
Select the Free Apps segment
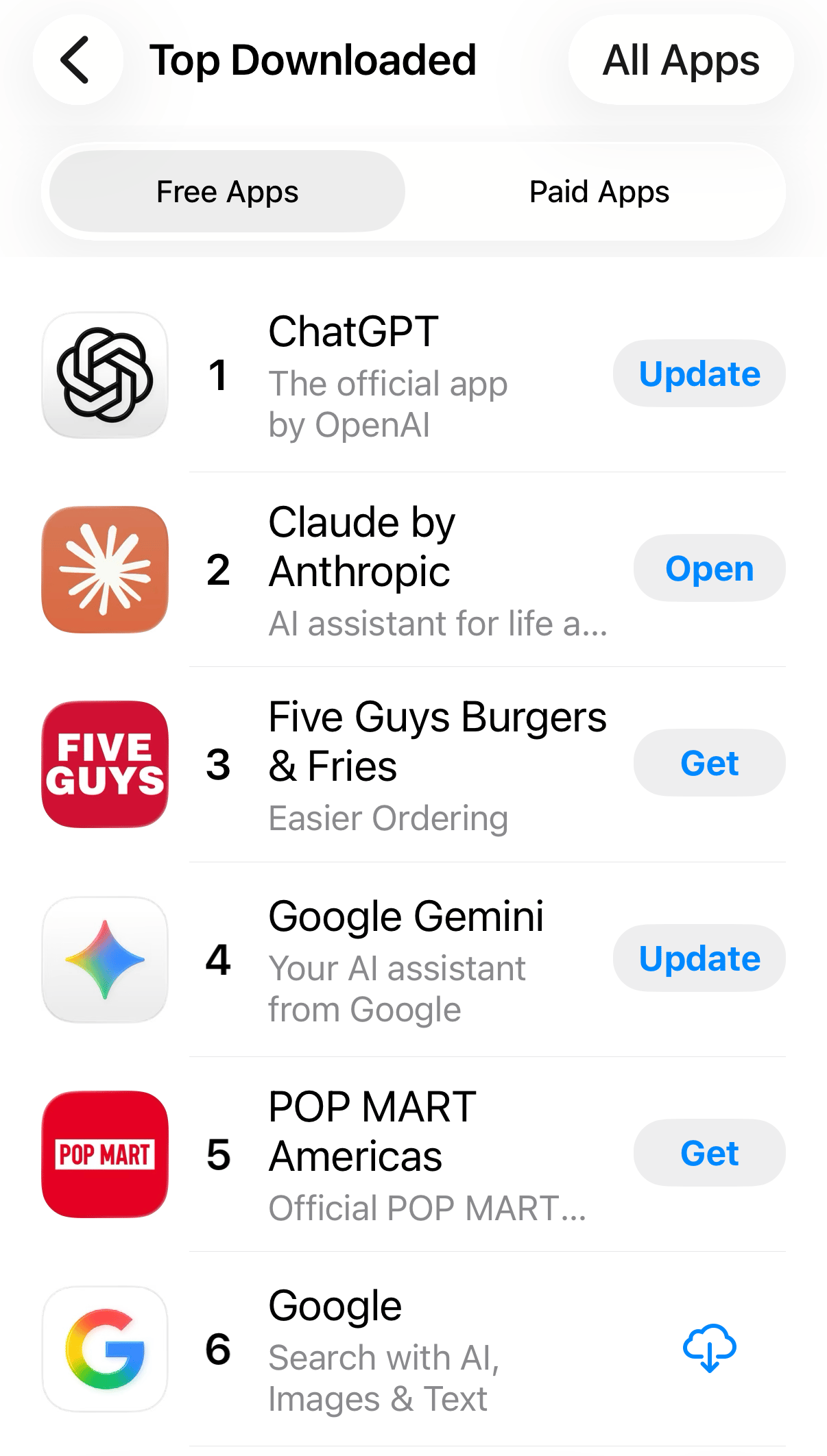[227, 192]
